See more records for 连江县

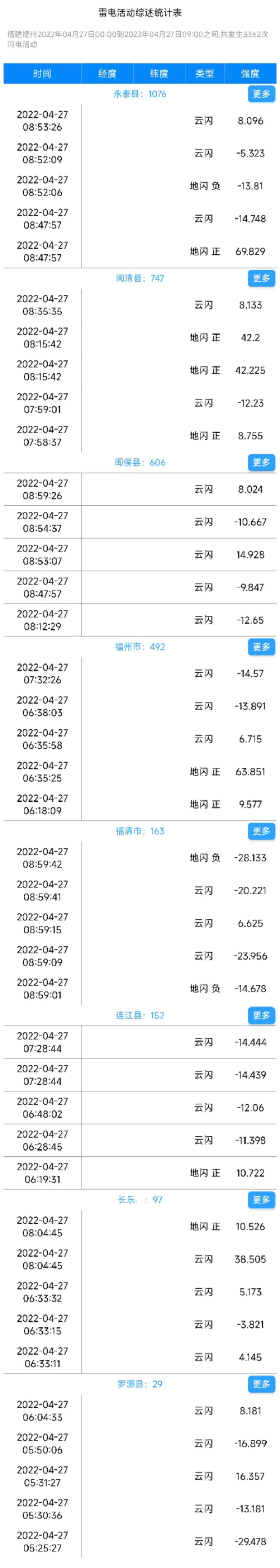[261, 1015]
